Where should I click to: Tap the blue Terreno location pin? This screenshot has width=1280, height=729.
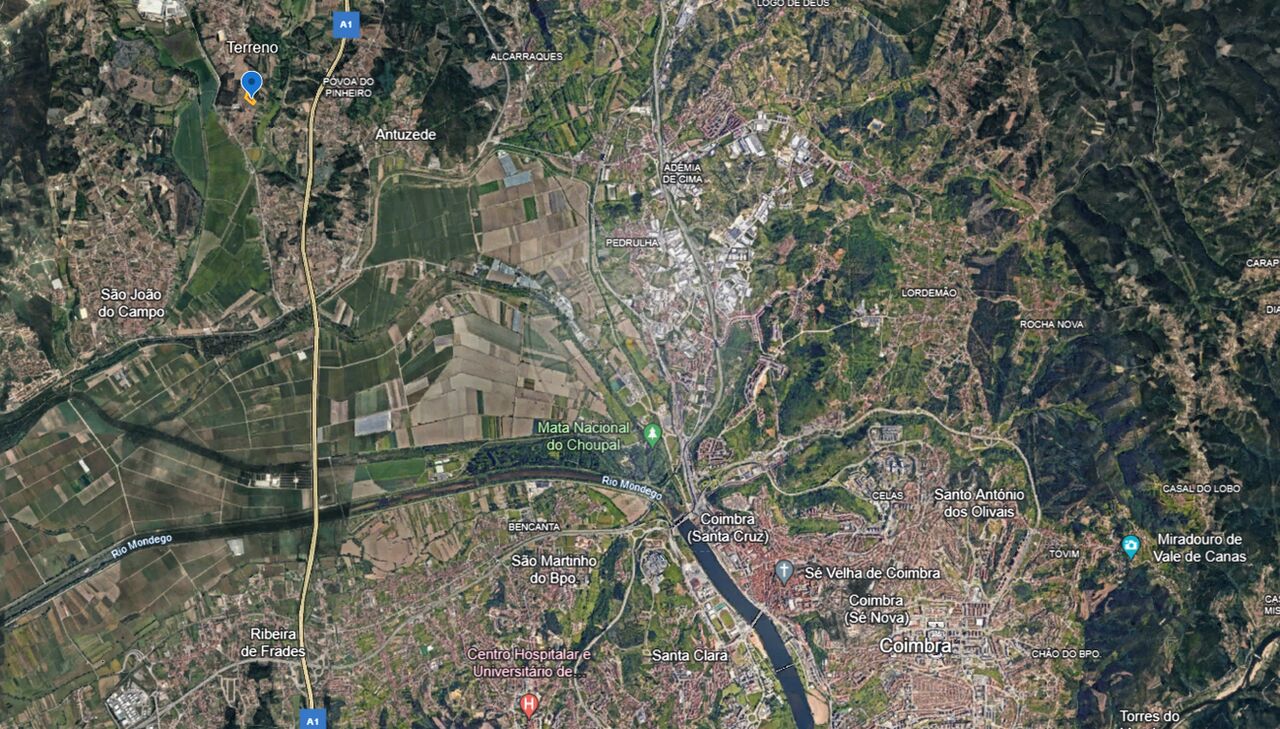pos(251,84)
